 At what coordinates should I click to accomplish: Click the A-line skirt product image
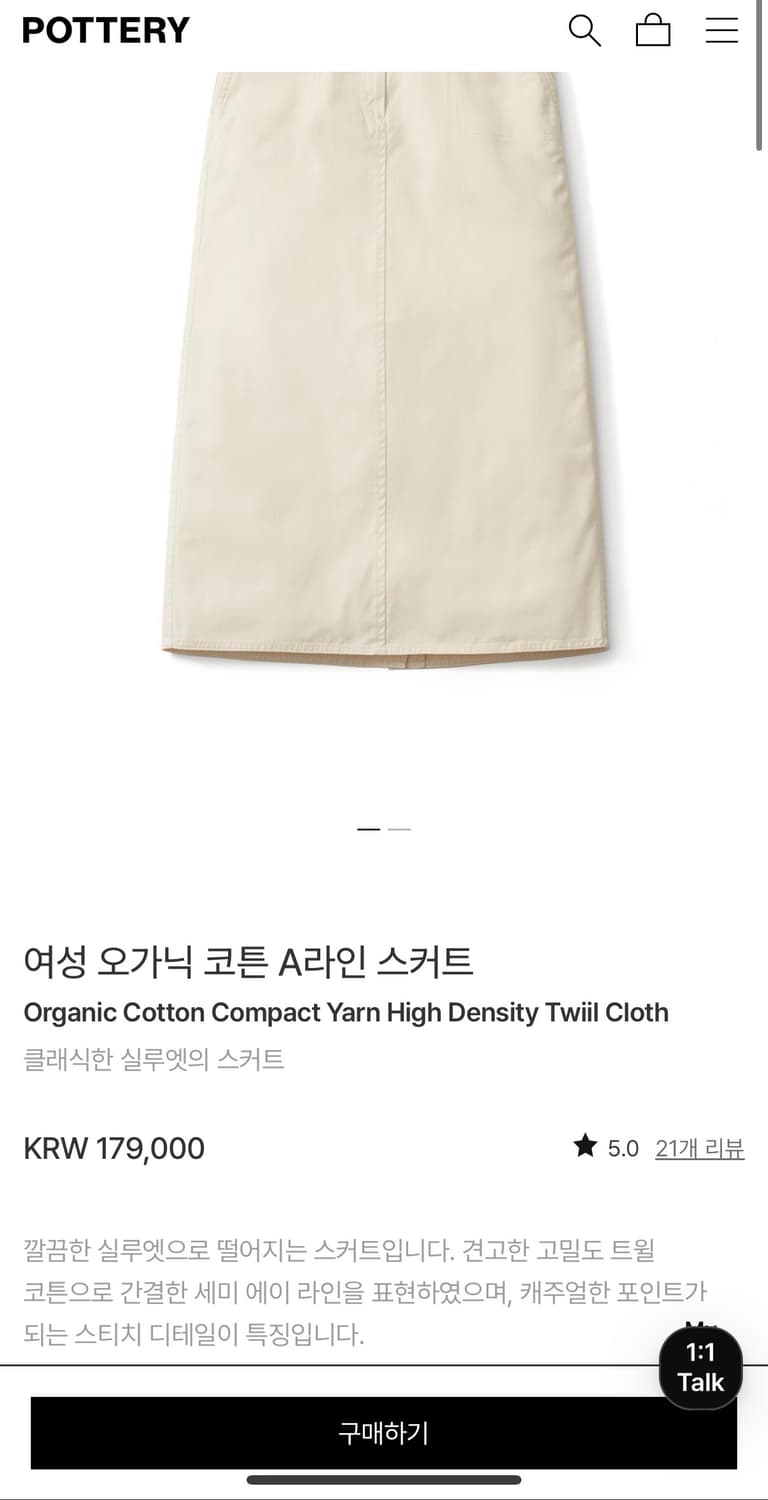(384, 400)
